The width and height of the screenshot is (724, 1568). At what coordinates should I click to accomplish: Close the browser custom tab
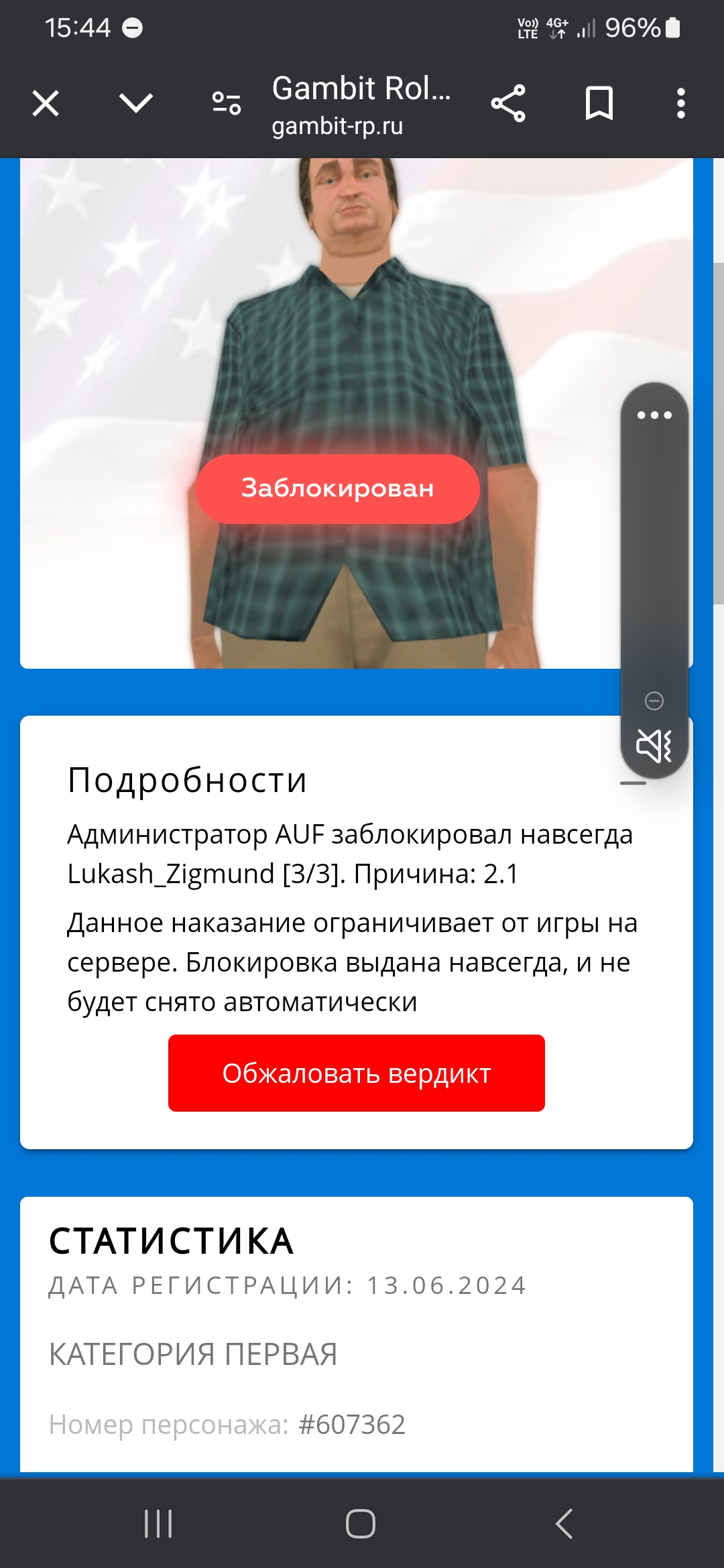coord(46,104)
